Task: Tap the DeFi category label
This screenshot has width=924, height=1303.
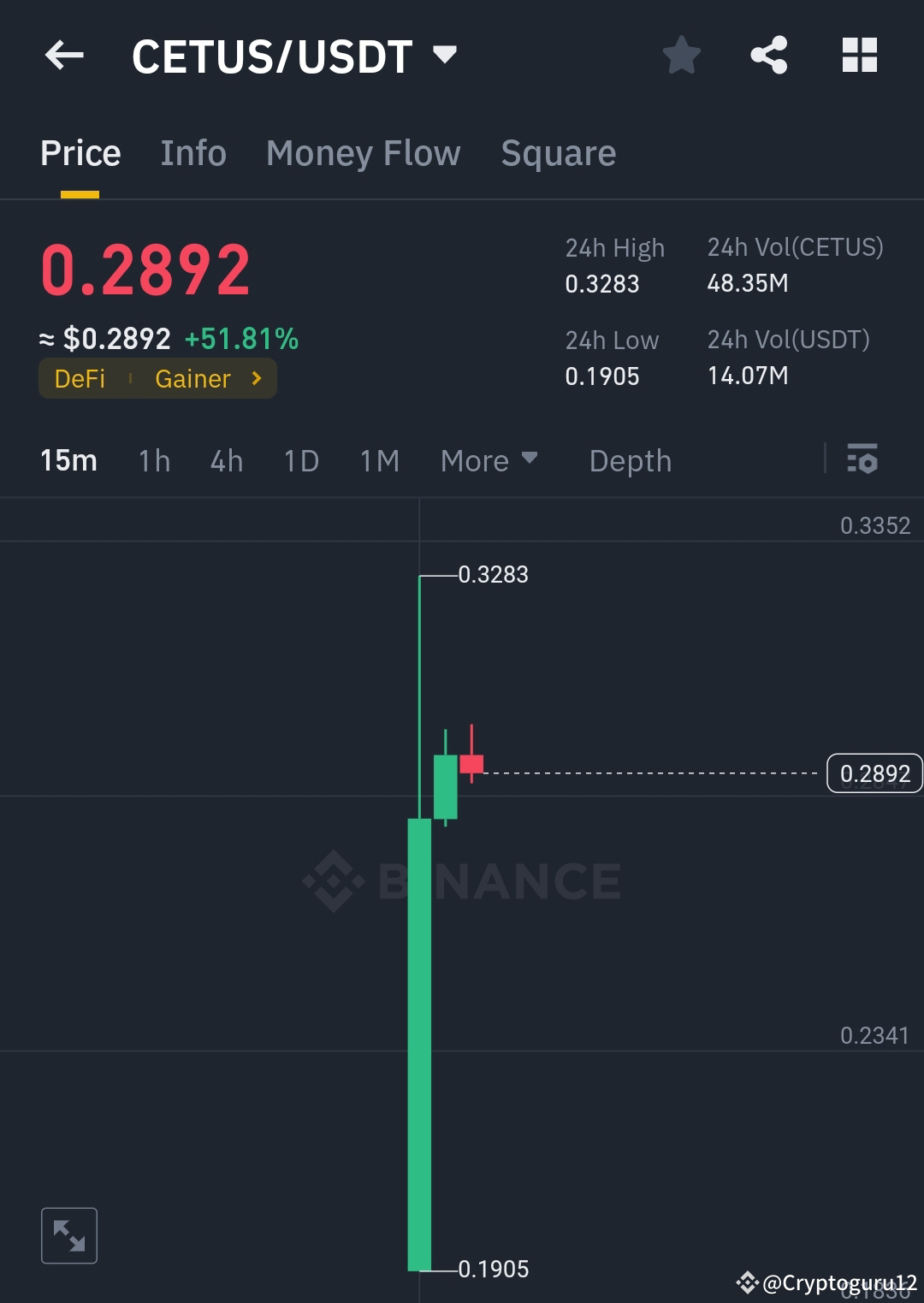Action: tap(80, 378)
